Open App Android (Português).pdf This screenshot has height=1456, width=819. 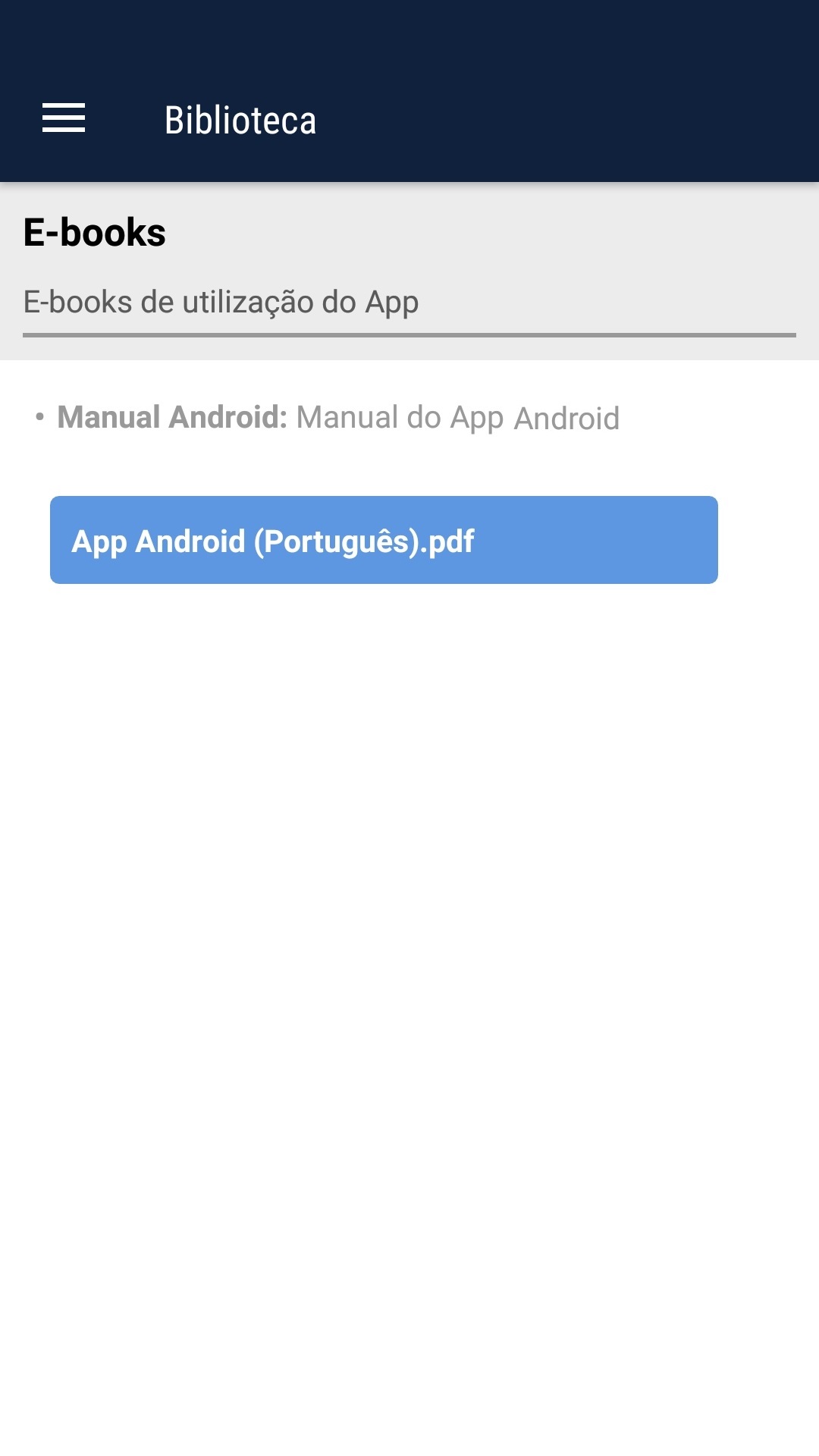click(384, 540)
